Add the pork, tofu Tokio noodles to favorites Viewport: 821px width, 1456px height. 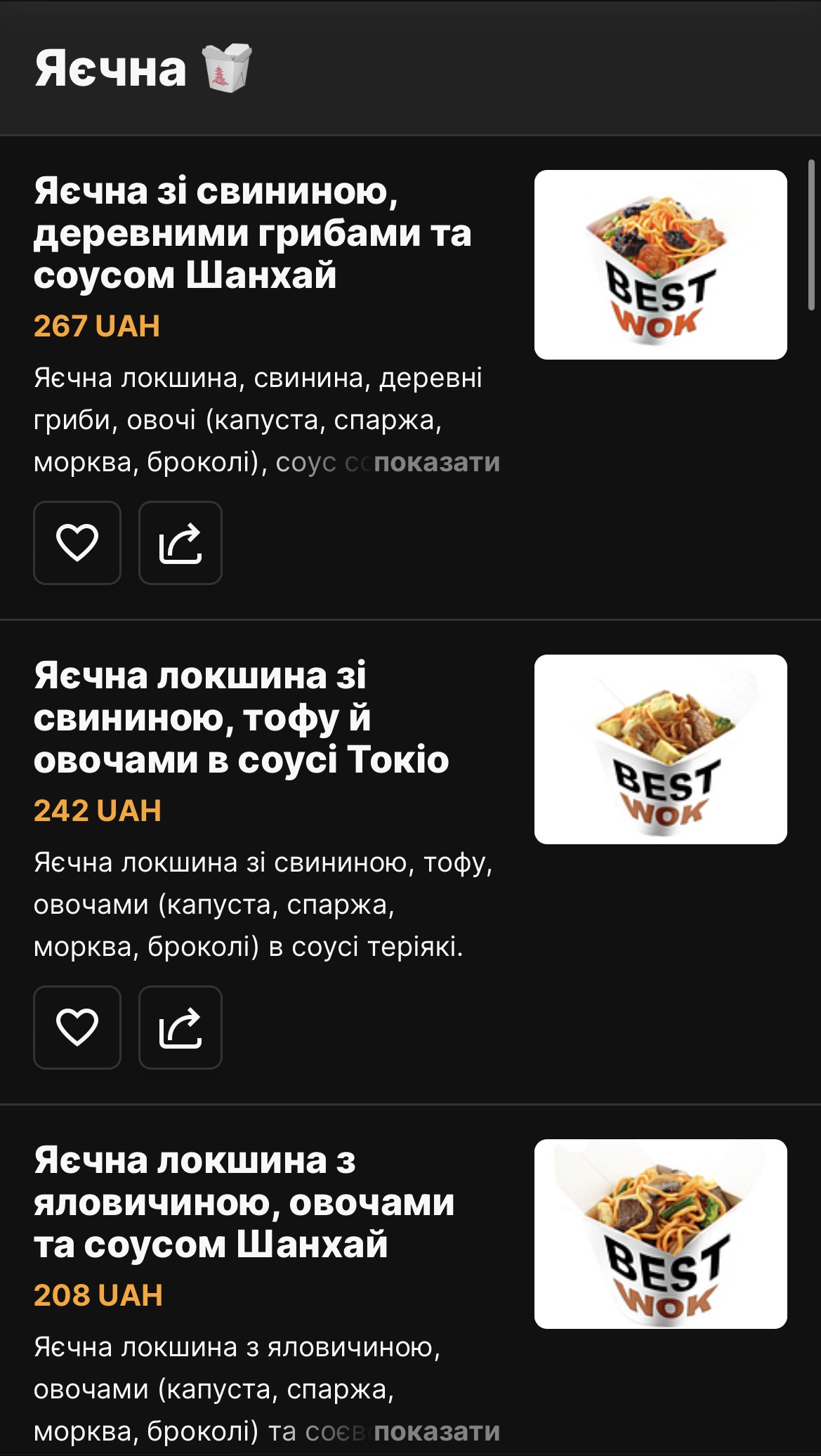point(77,1028)
